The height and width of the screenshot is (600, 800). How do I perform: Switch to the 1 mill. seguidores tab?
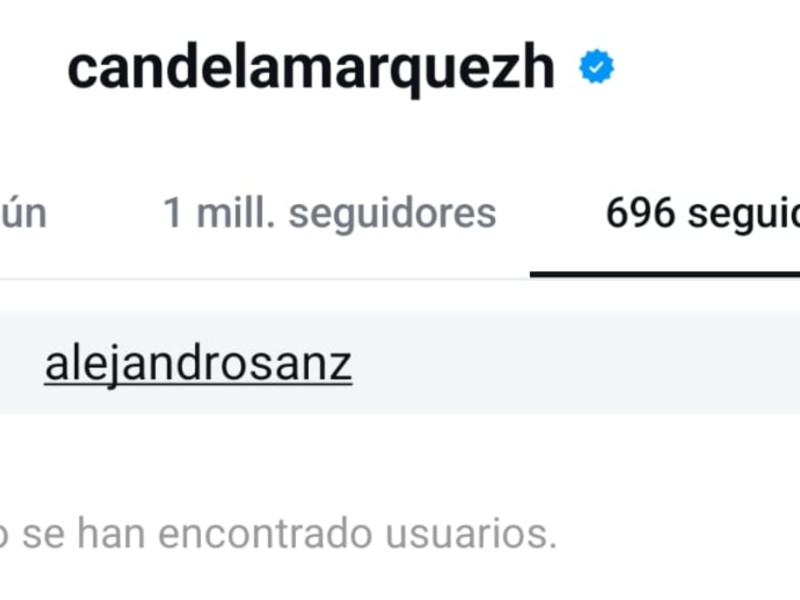click(329, 214)
